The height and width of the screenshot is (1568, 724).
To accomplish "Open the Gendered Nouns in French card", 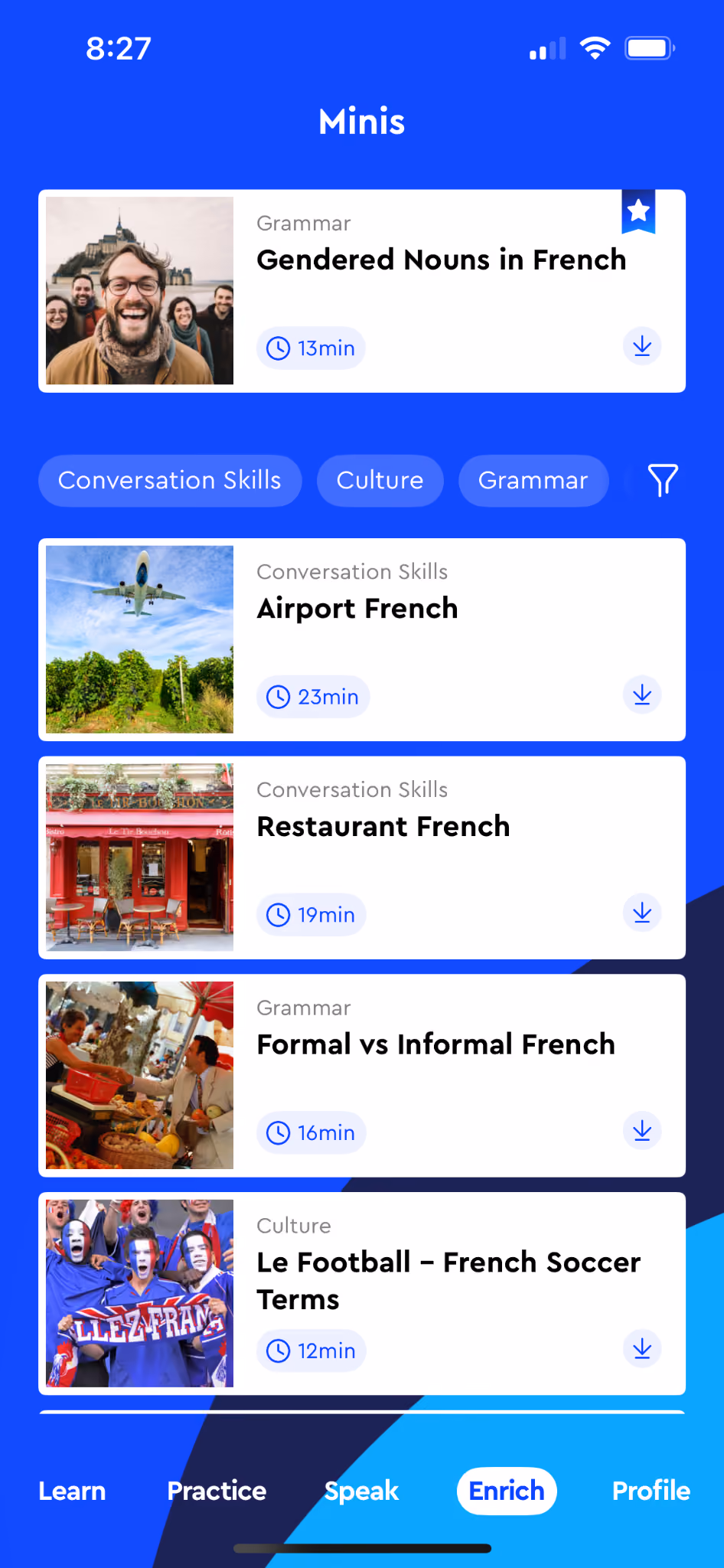I will [x=362, y=291].
